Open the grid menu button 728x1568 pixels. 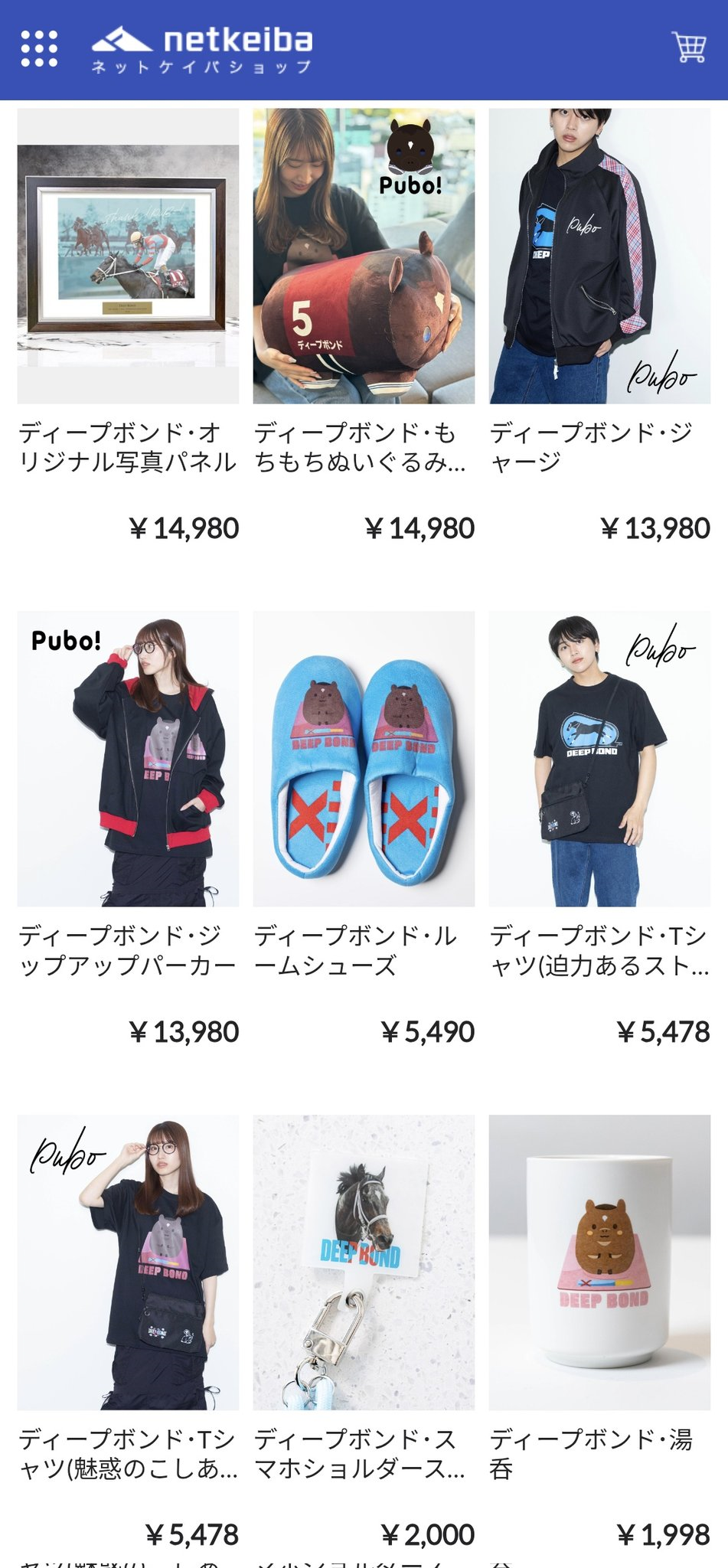tap(39, 49)
